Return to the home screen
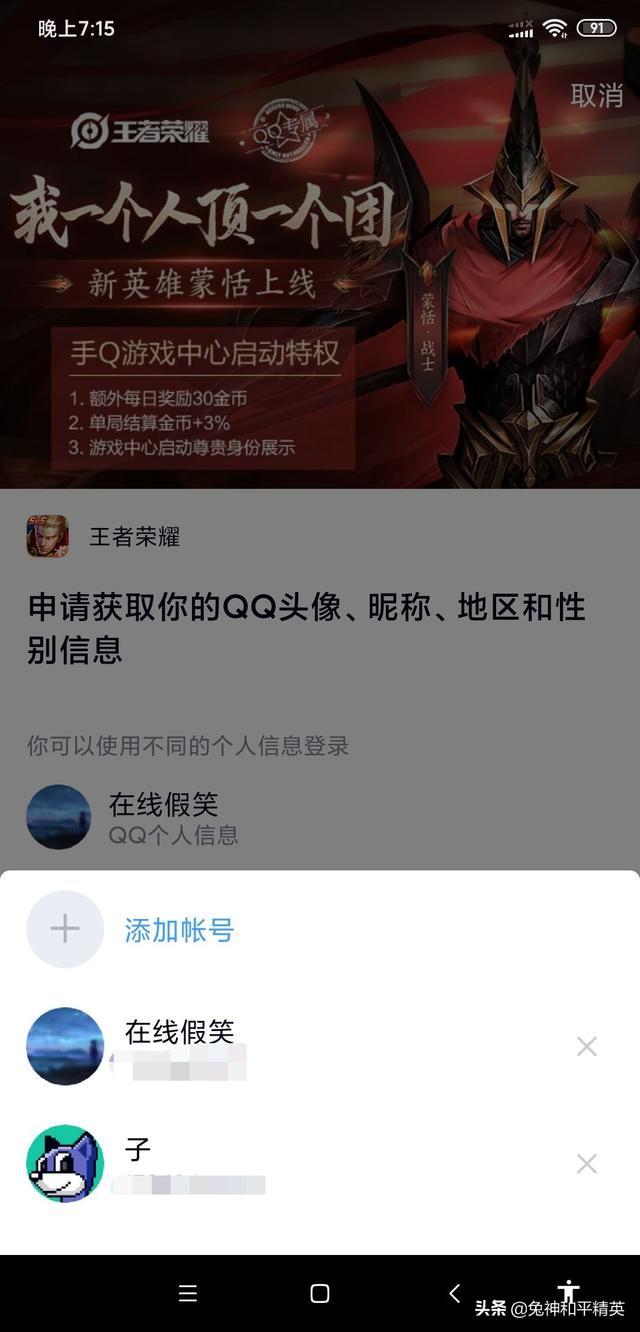Viewport: 640px width, 1332px height. (320, 1293)
